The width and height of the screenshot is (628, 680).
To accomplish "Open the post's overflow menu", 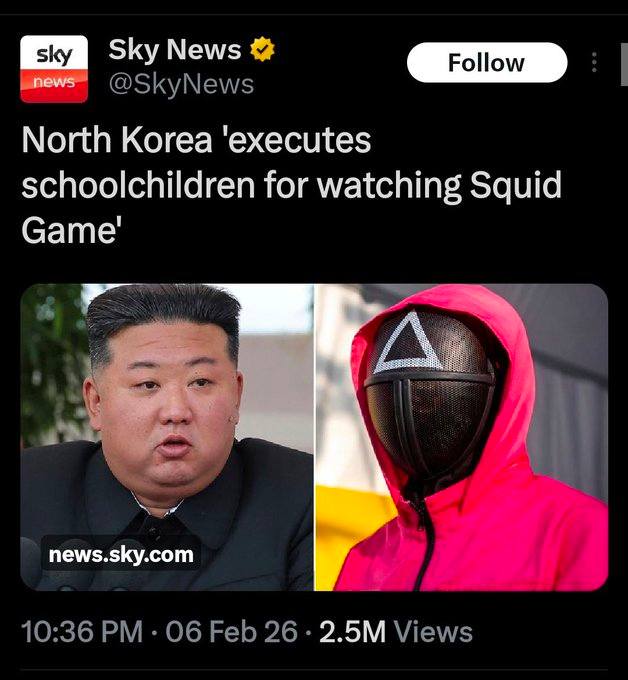I will [594, 63].
